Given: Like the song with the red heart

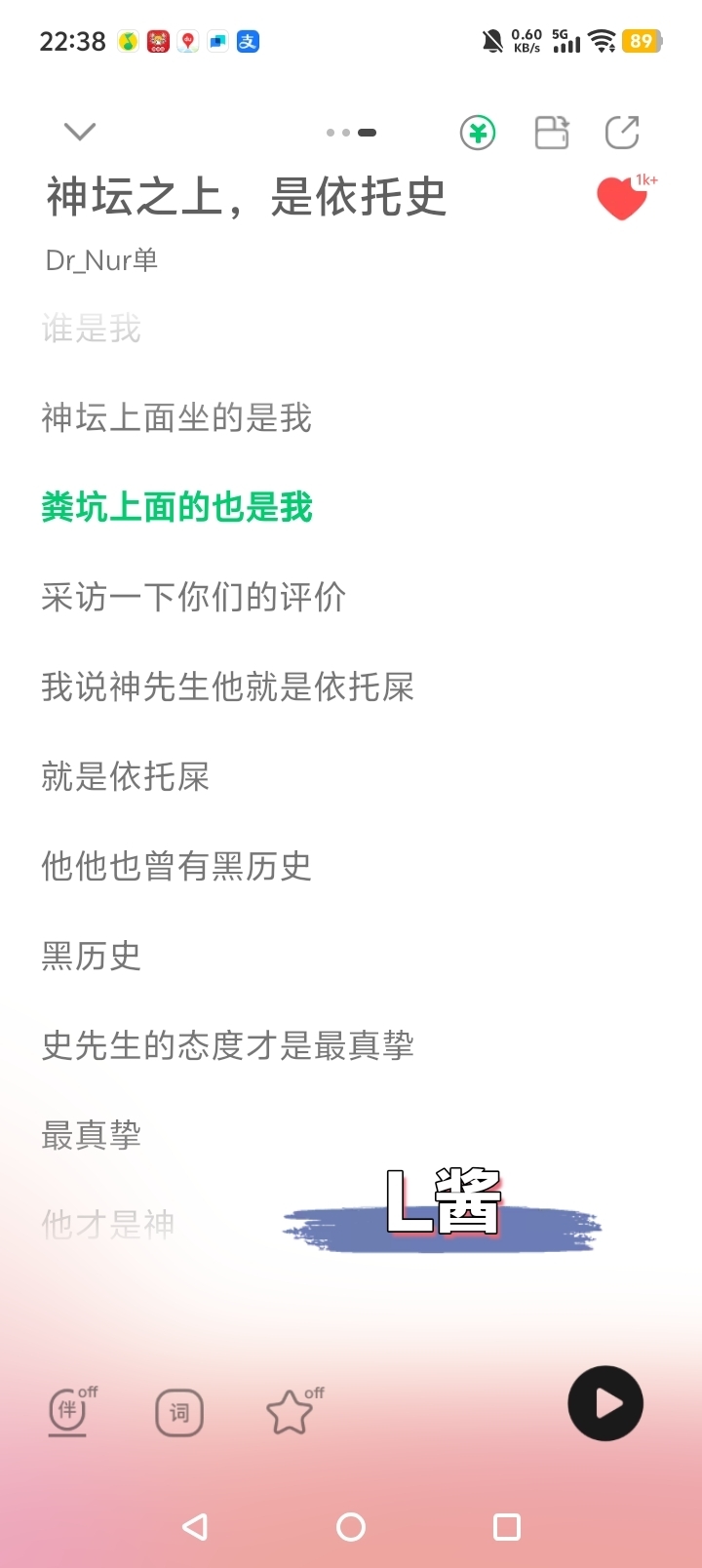Looking at the screenshot, I should pos(622,199).
